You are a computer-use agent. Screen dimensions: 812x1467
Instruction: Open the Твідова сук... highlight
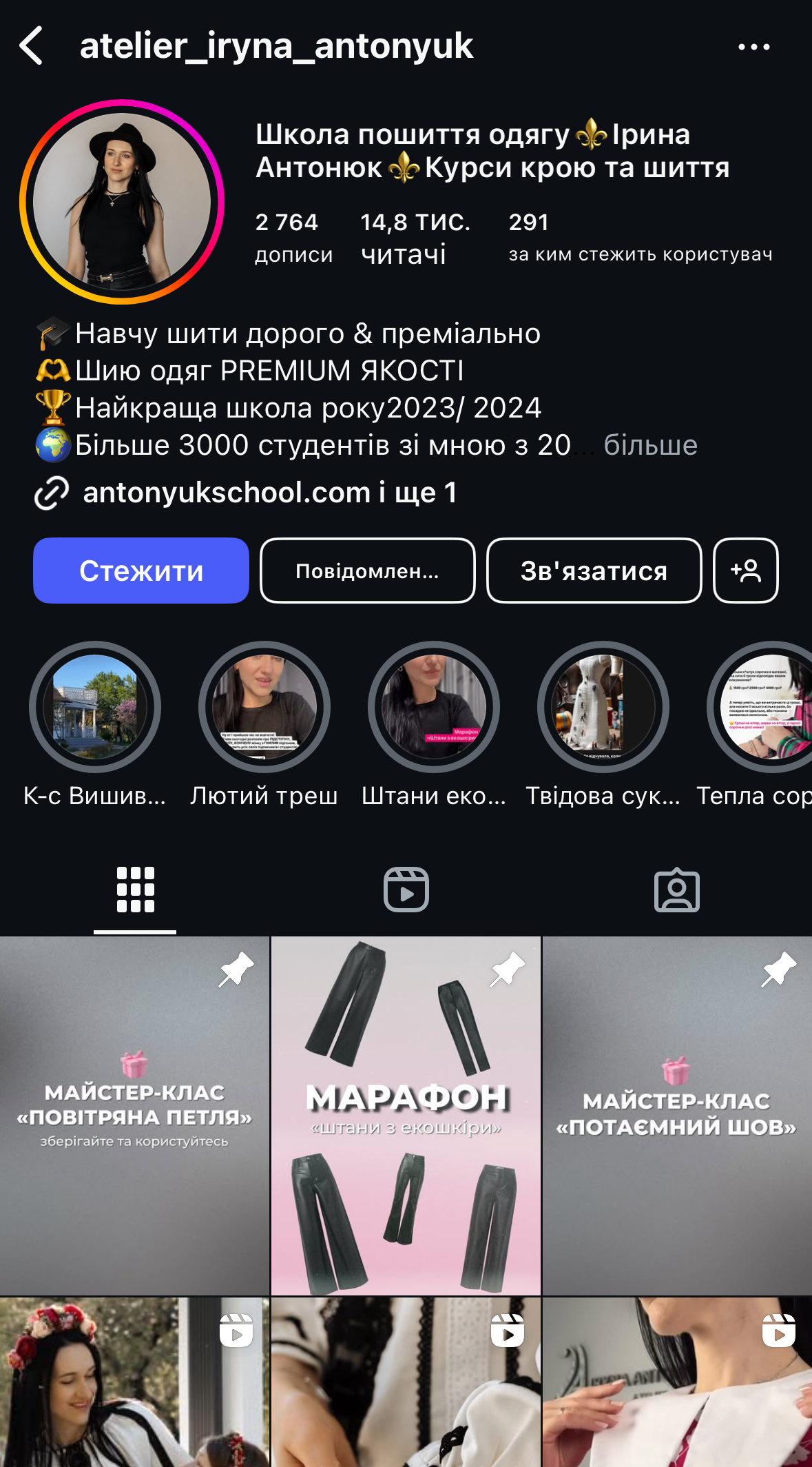[603, 707]
